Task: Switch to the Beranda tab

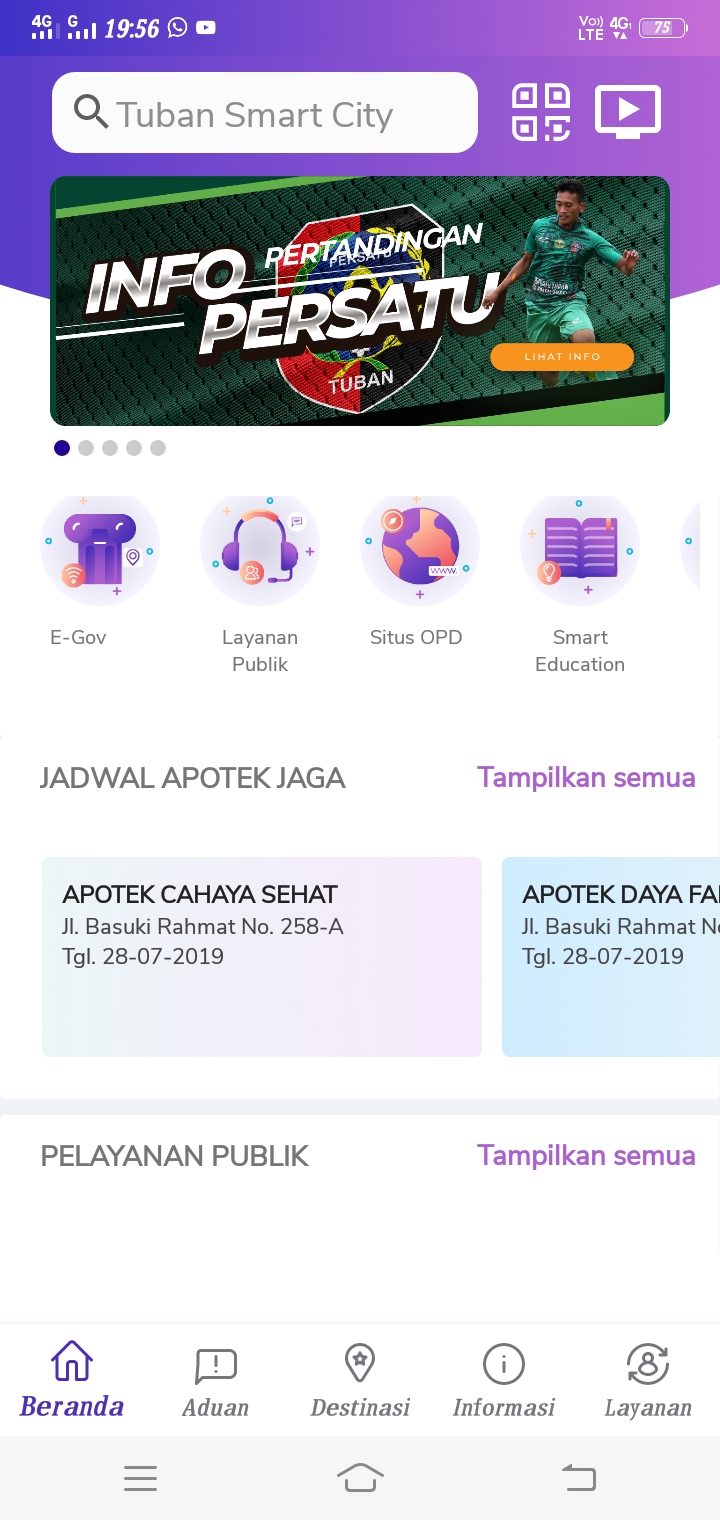Action: coord(72,1381)
